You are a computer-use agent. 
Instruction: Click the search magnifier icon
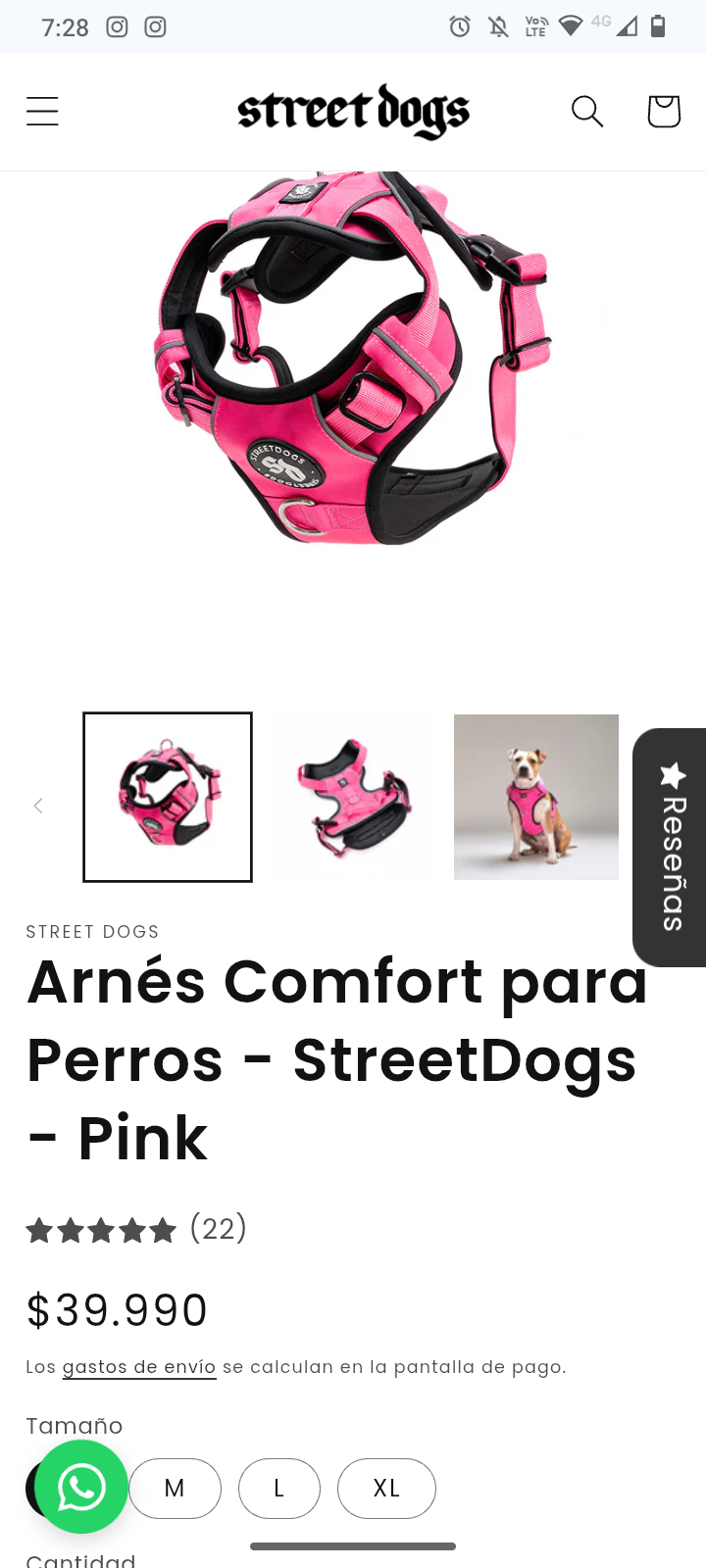point(586,111)
